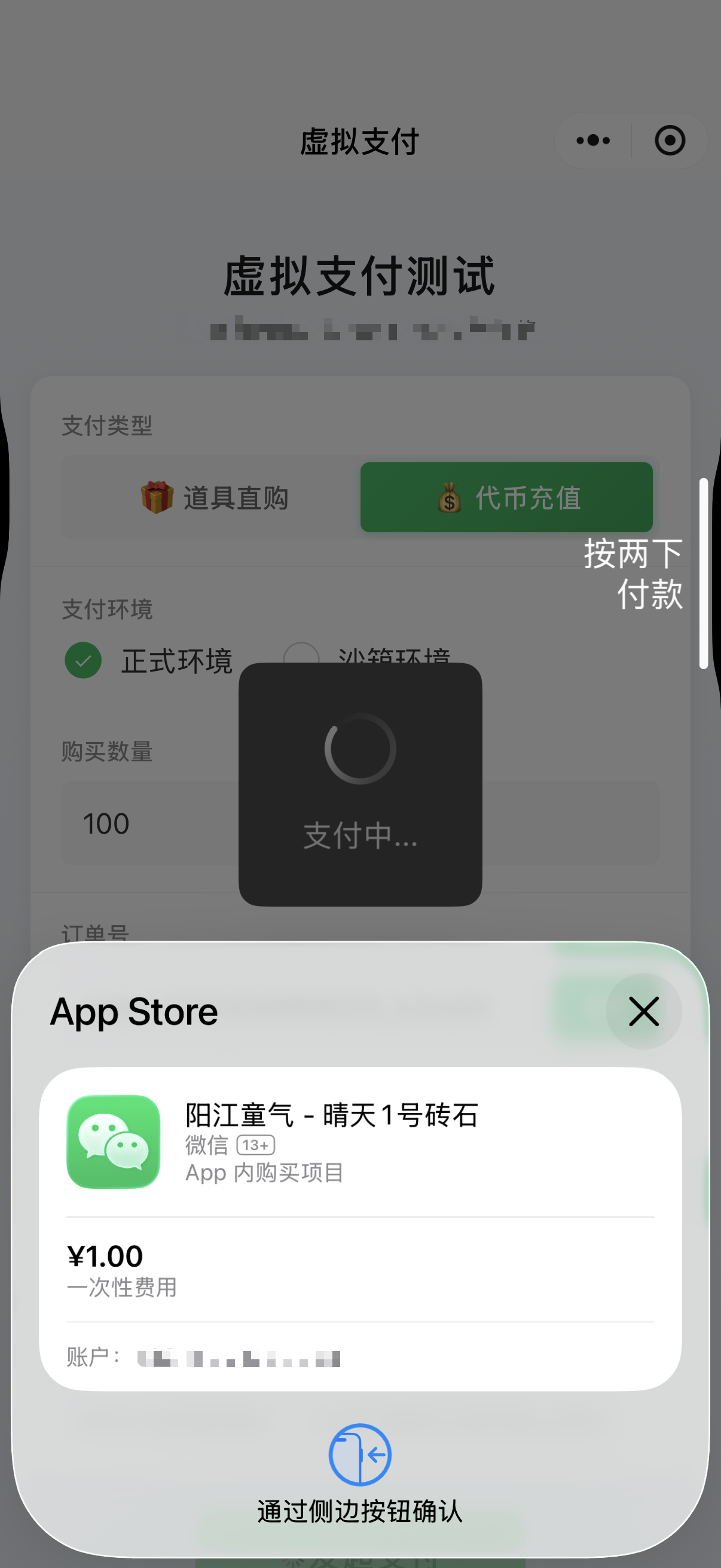Tap the mini program close target icon
The height and width of the screenshot is (1568, 721).
tap(669, 141)
